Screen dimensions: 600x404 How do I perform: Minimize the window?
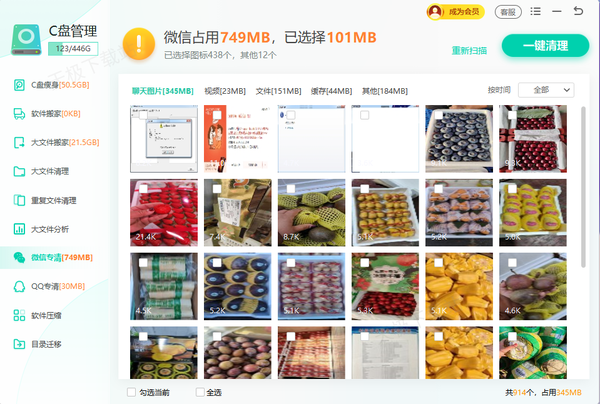point(557,12)
